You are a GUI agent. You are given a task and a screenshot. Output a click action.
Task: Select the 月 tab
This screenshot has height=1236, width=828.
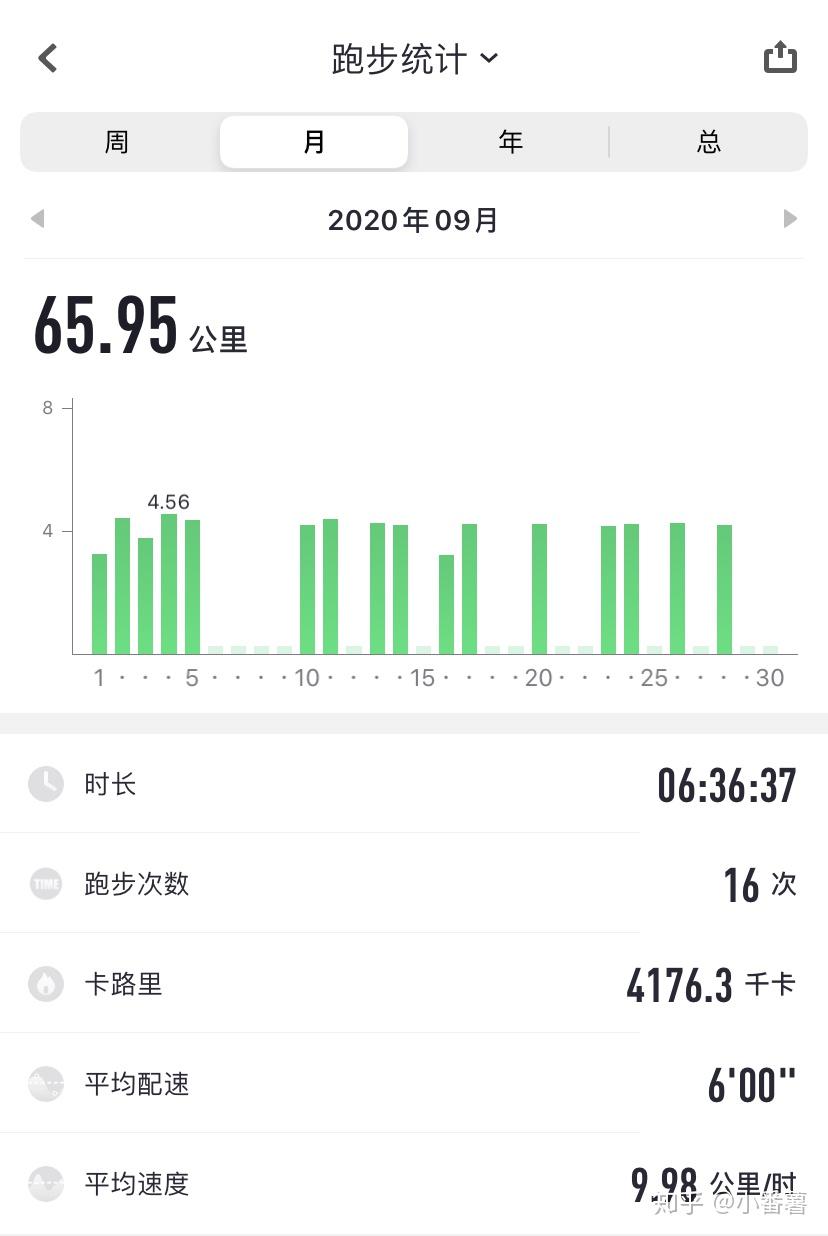[314, 142]
